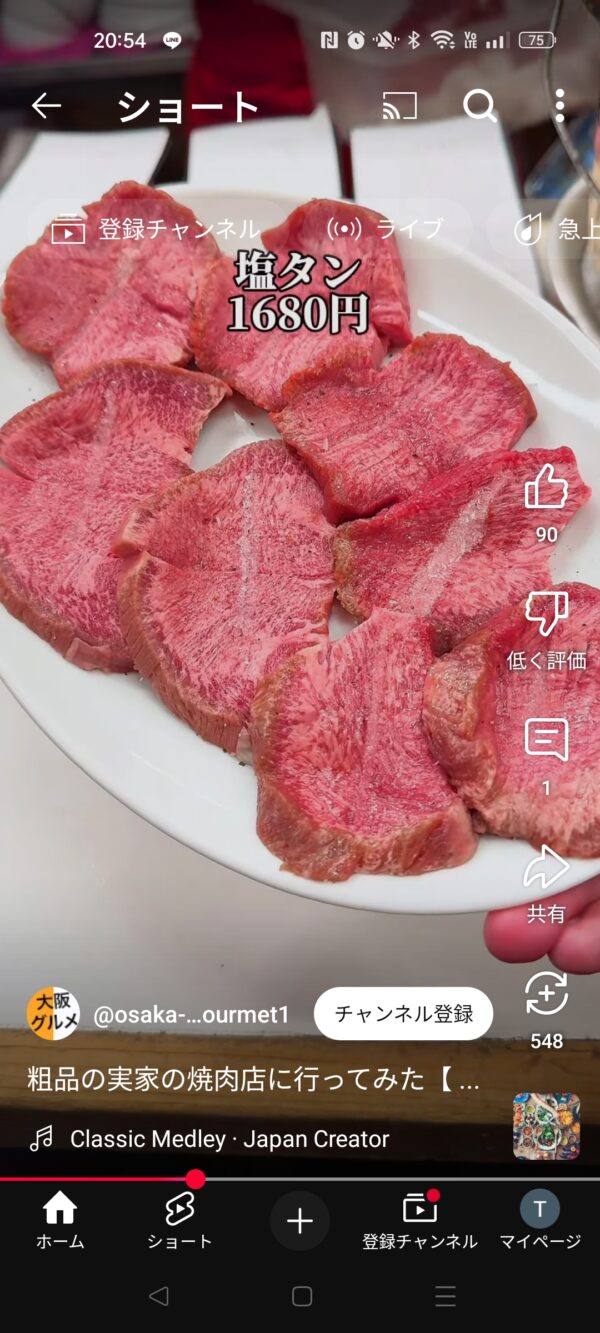Tap the system home button
Screen dimensions: 600x1333
pyautogui.click(x=301, y=1296)
